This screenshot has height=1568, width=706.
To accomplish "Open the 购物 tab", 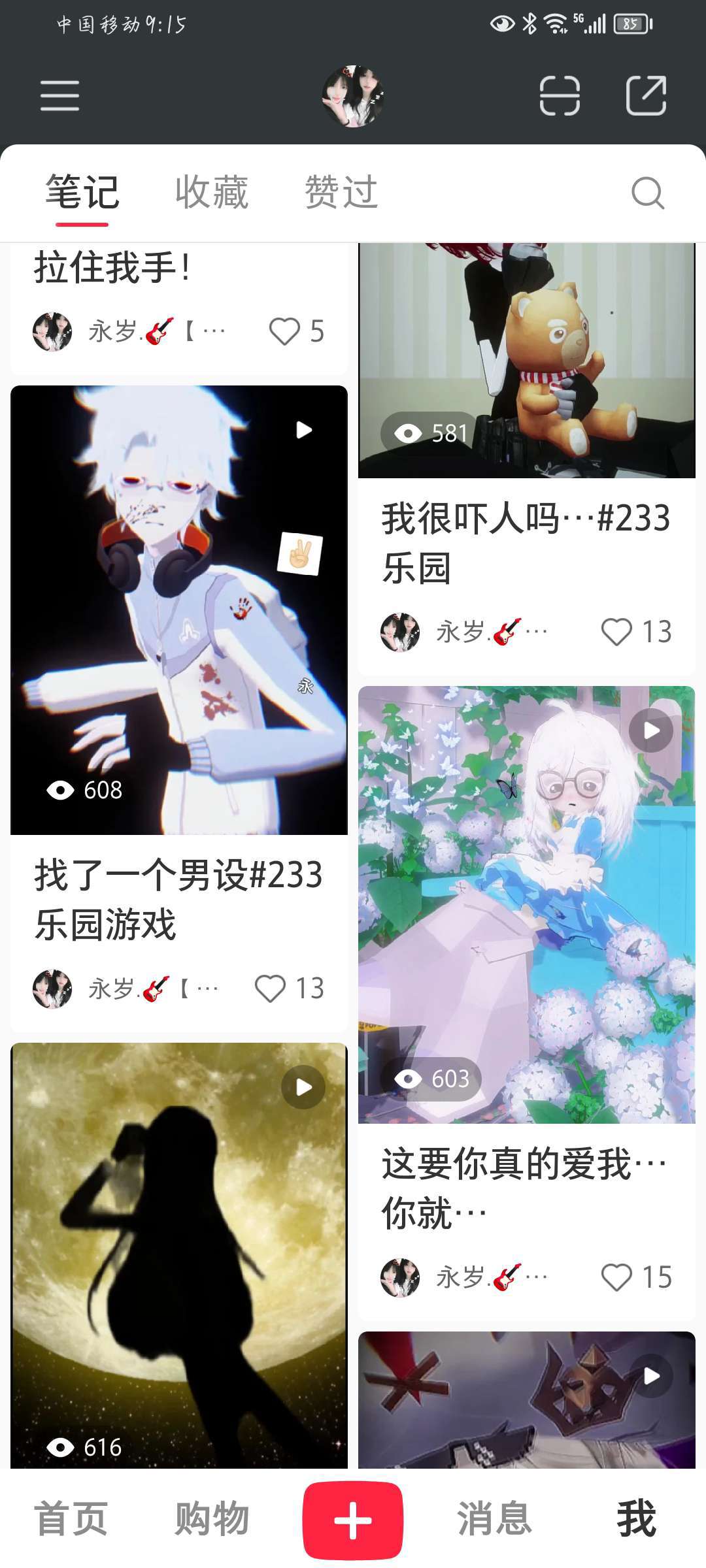I will [x=212, y=1518].
